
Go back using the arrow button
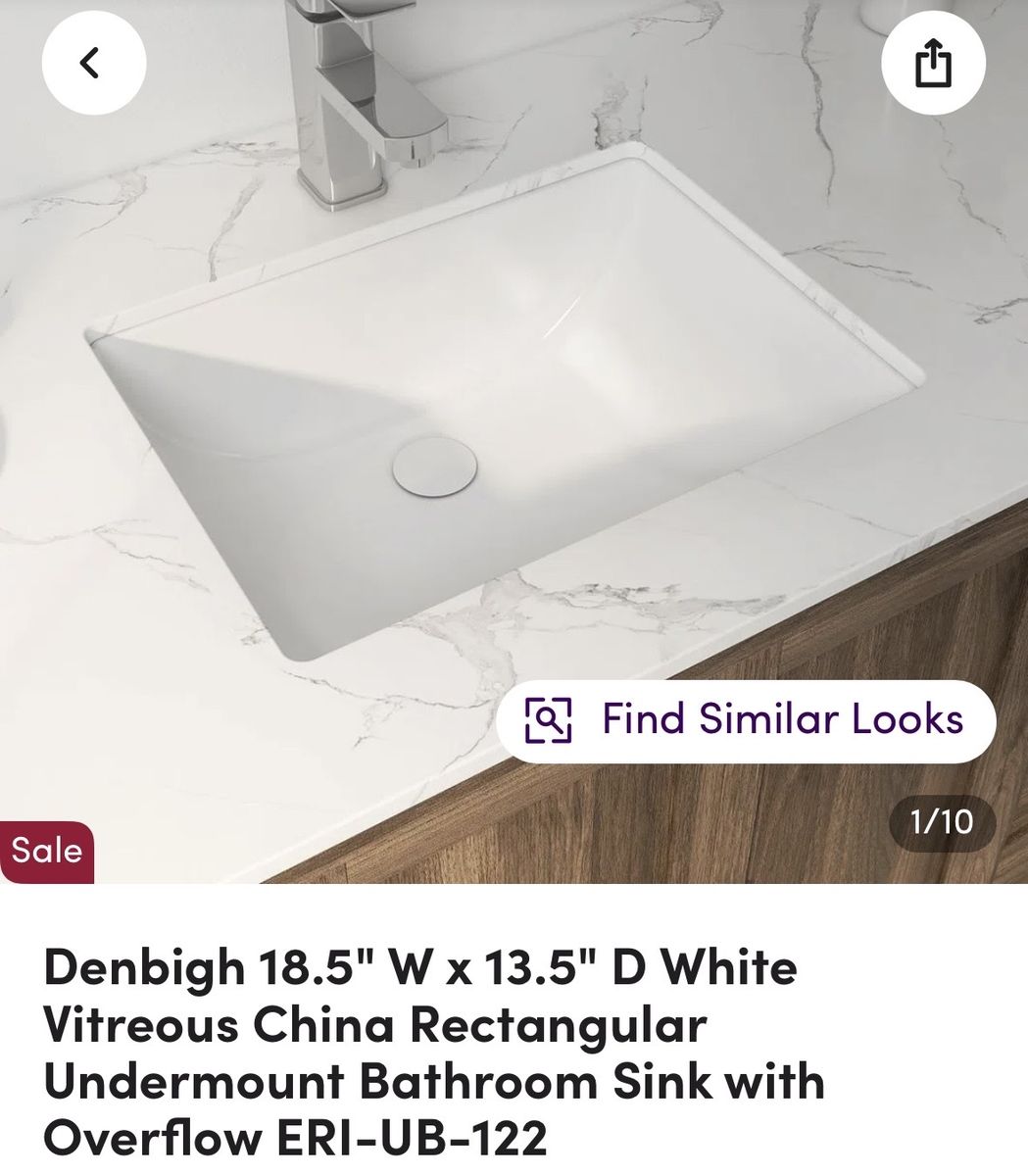click(93, 64)
